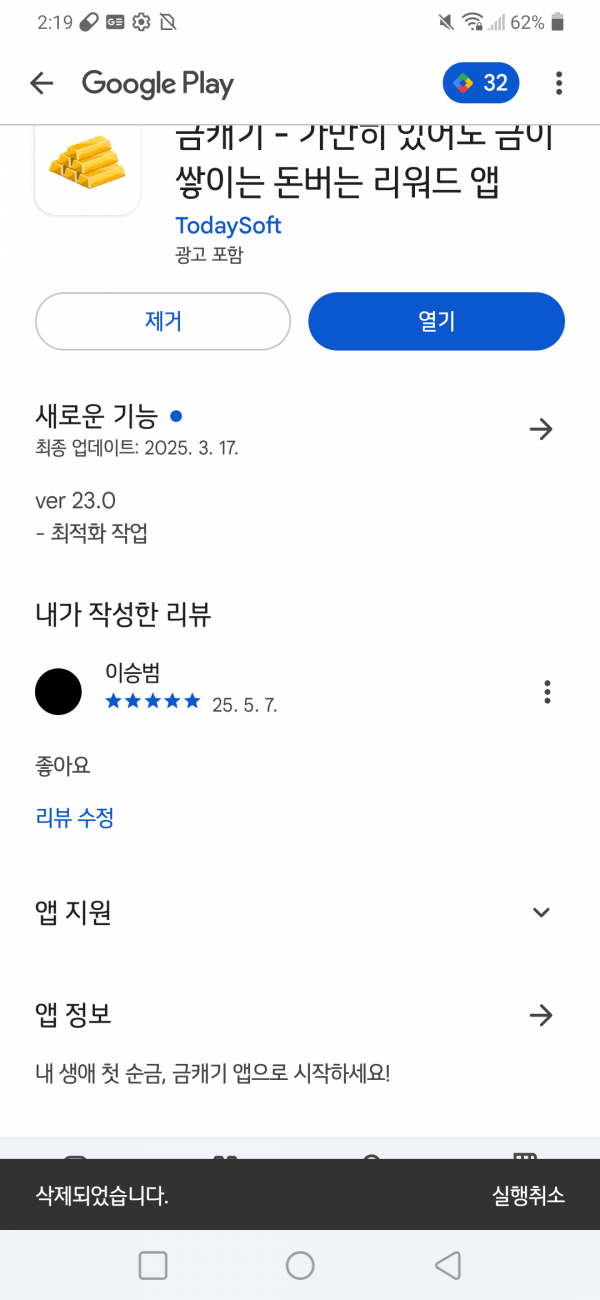Screen dimensions: 600x1300
Task: Open the options menu on 이승범's review
Action: coord(547,691)
